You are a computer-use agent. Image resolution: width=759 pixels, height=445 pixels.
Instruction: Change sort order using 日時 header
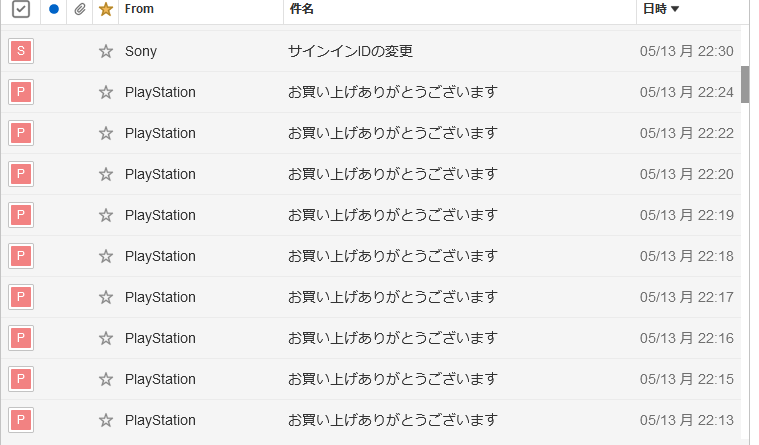click(661, 9)
